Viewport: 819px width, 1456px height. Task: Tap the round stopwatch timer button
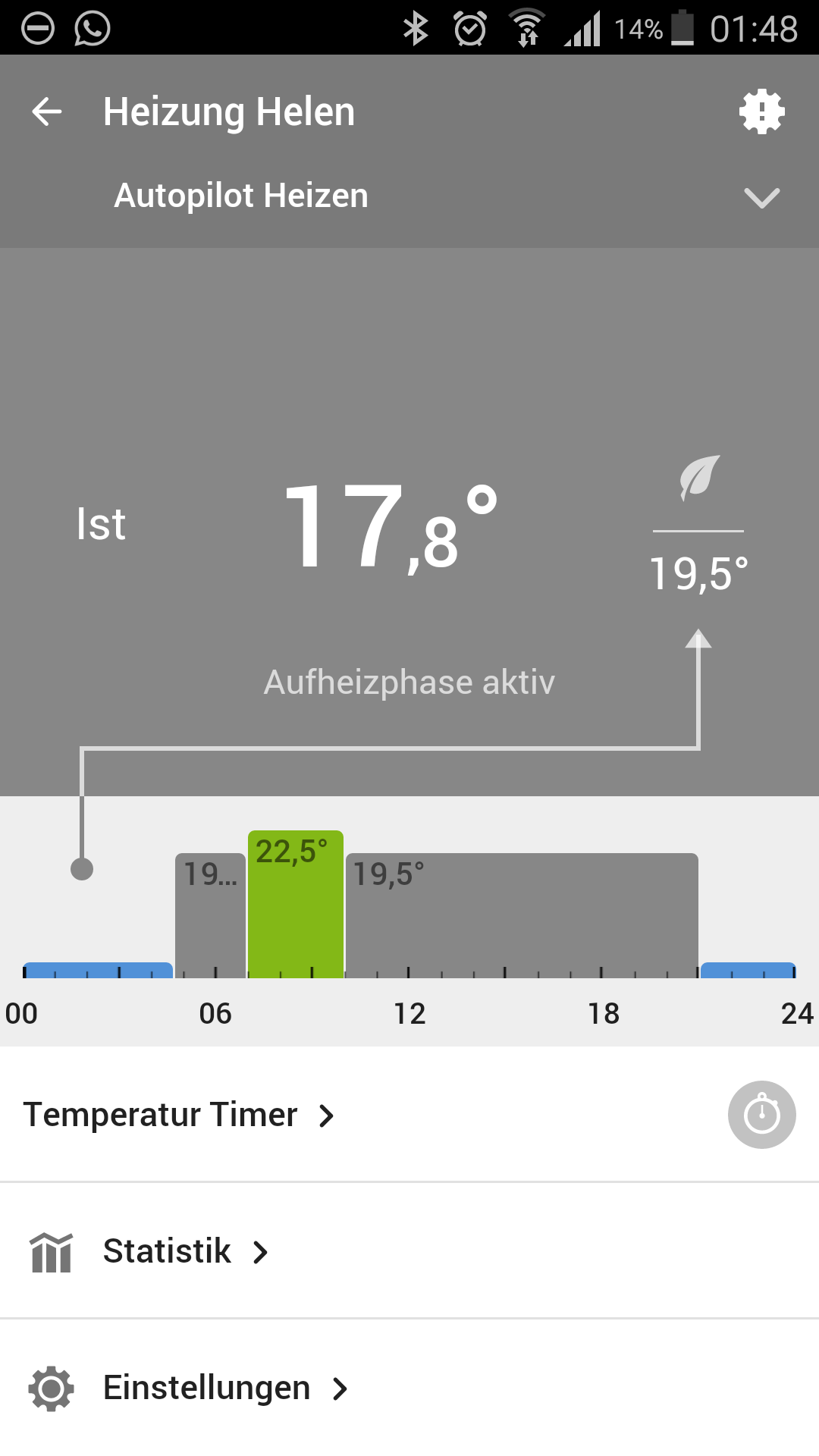761,1115
